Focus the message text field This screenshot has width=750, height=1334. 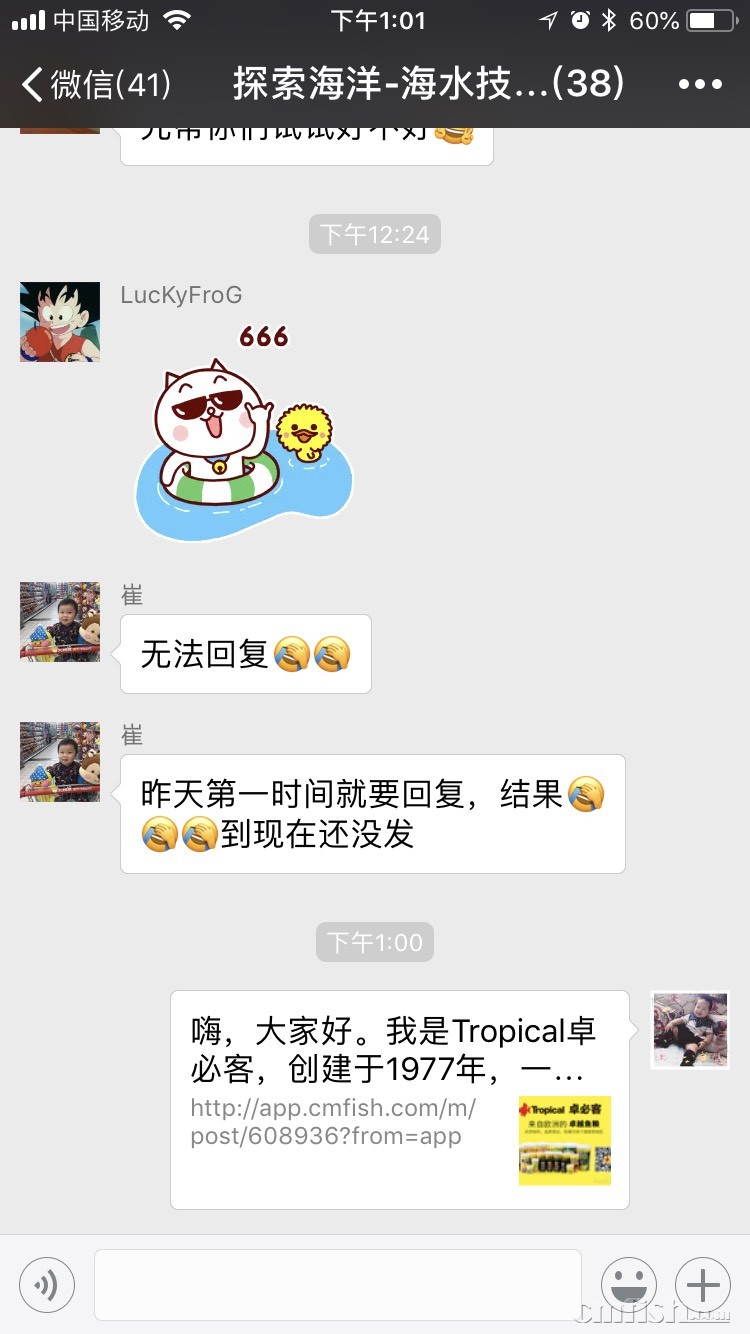pyautogui.click(x=337, y=1284)
